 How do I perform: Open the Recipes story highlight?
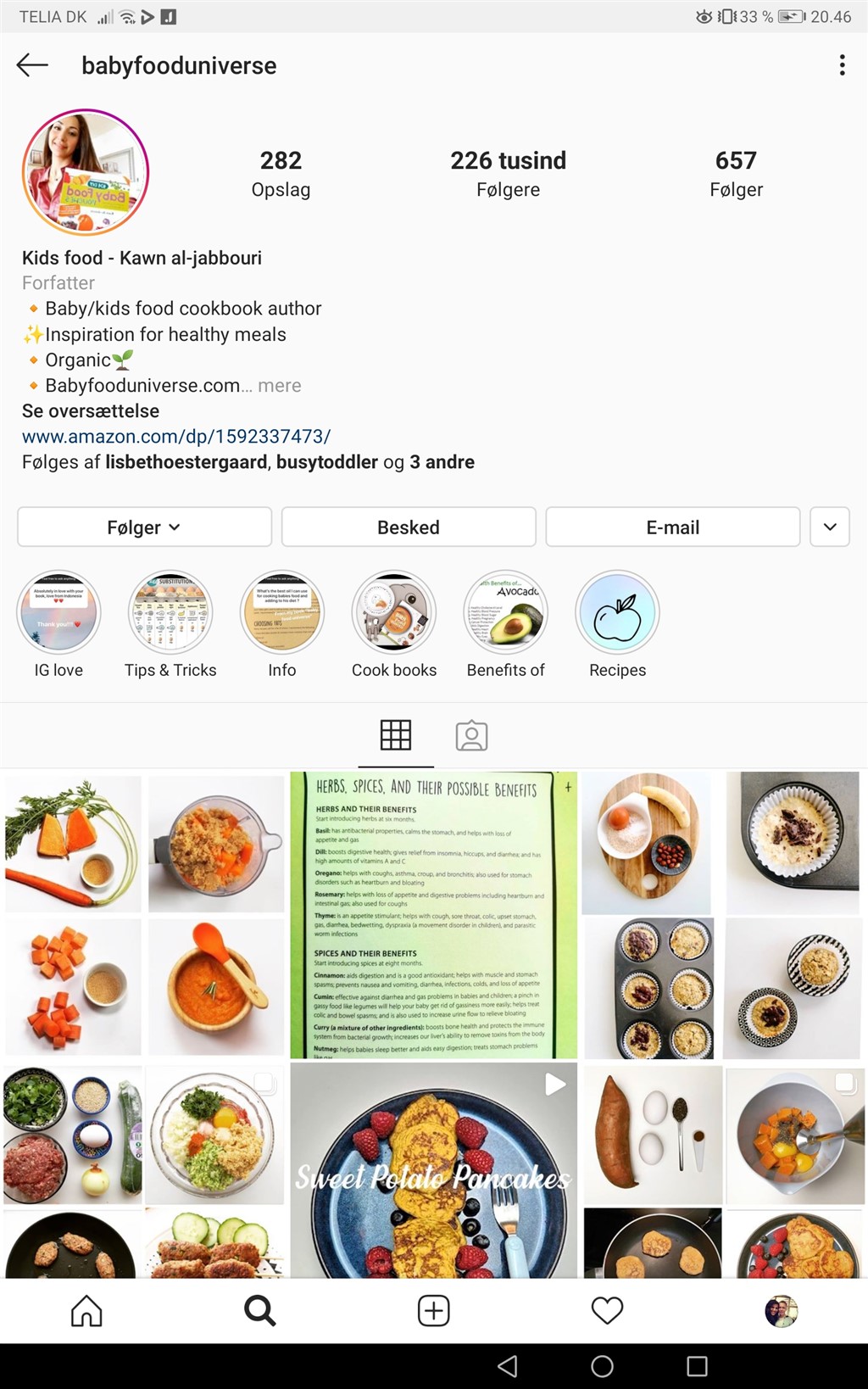point(617,613)
